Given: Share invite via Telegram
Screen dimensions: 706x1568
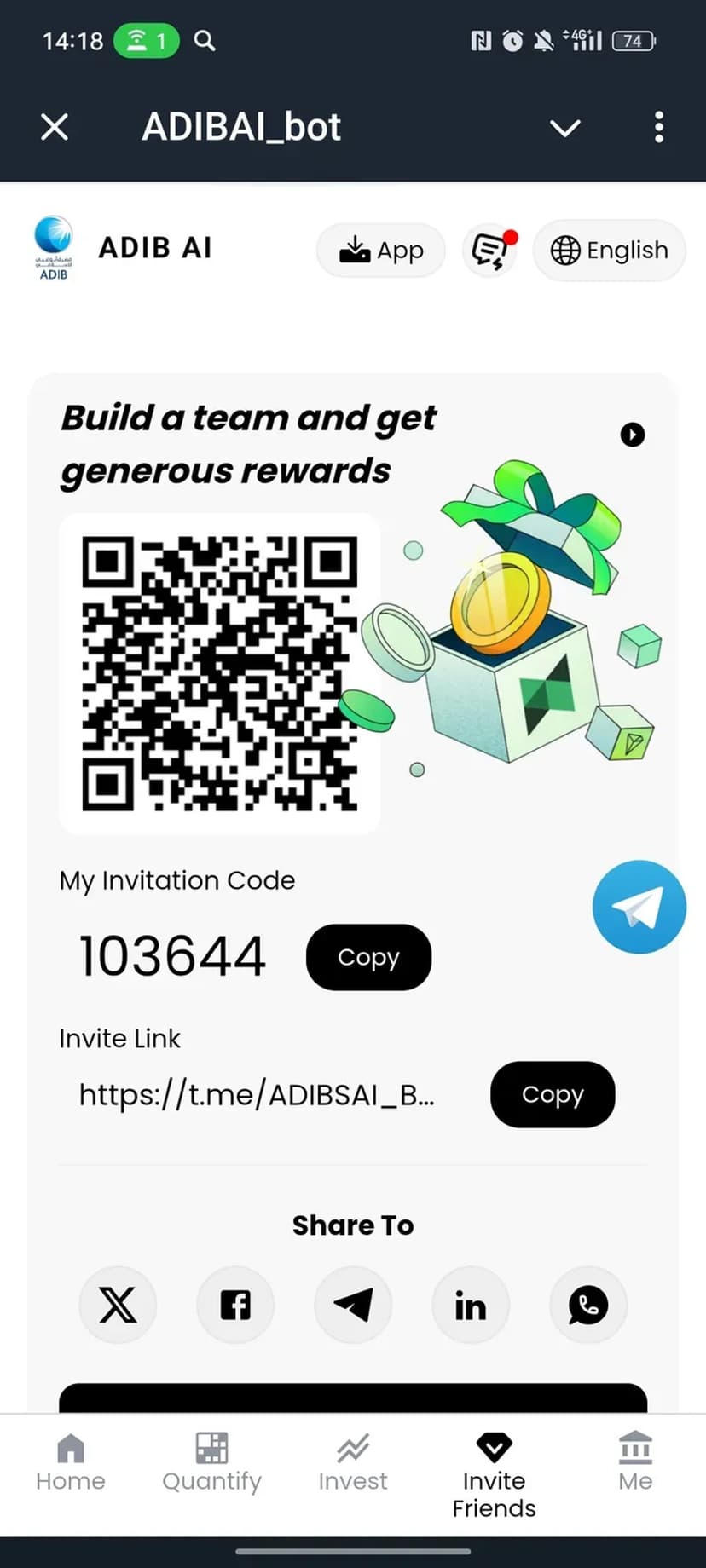Looking at the screenshot, I should point(353,1305).
